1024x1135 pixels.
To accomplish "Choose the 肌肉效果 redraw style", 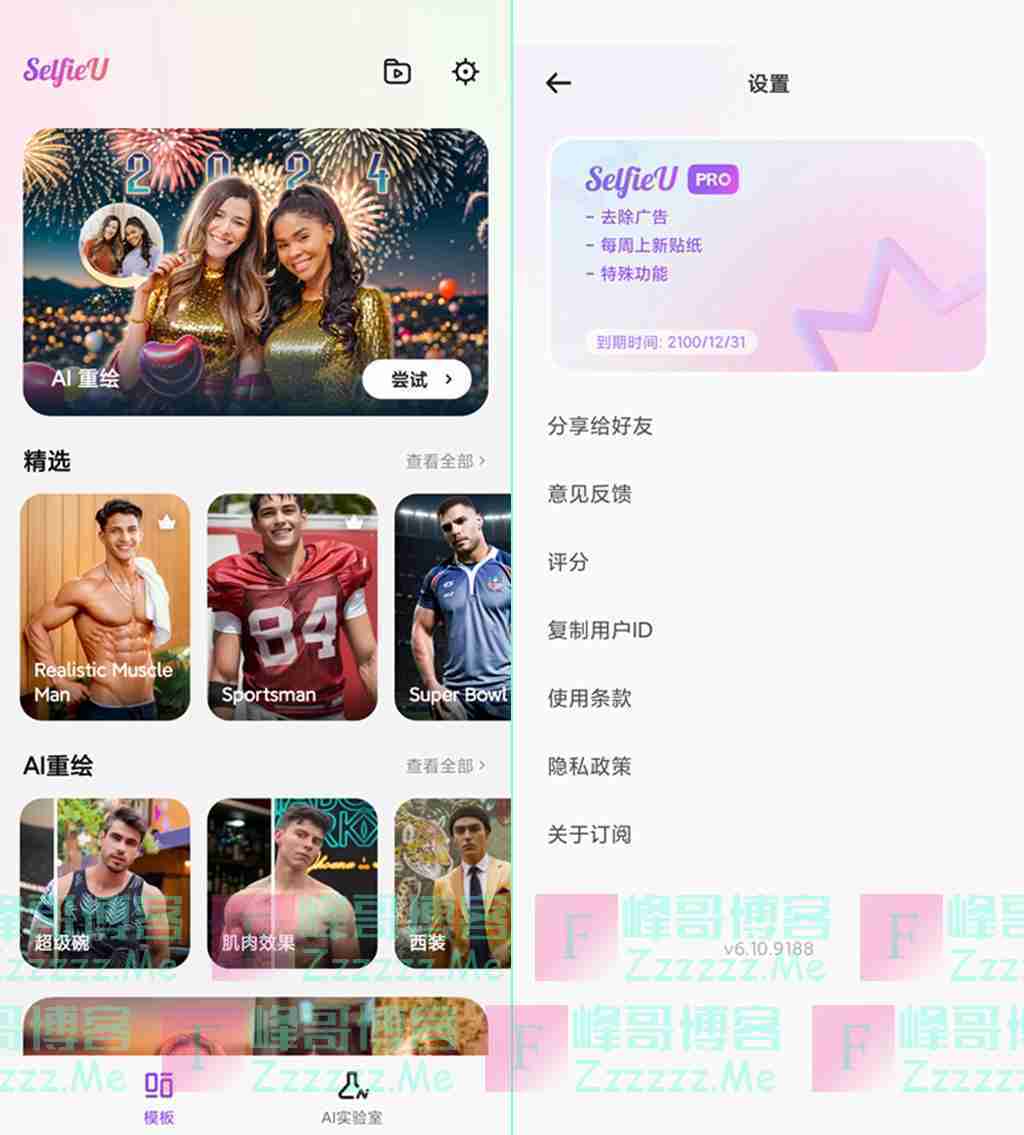I will click(x=292, y=883).
